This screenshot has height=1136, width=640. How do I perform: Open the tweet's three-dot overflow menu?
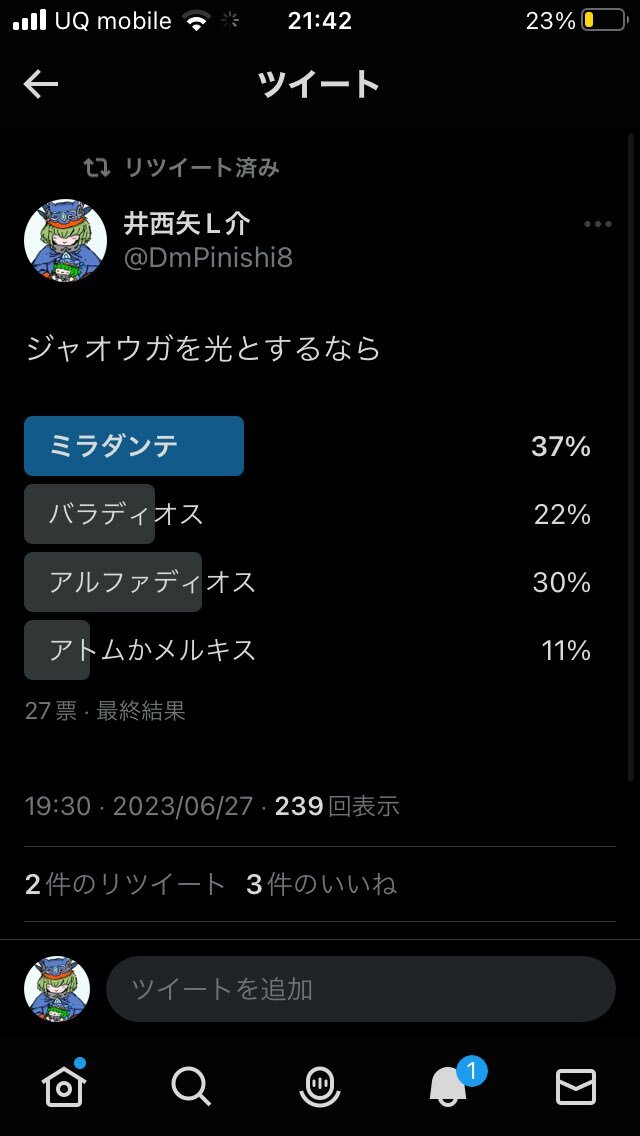point(598,225)
